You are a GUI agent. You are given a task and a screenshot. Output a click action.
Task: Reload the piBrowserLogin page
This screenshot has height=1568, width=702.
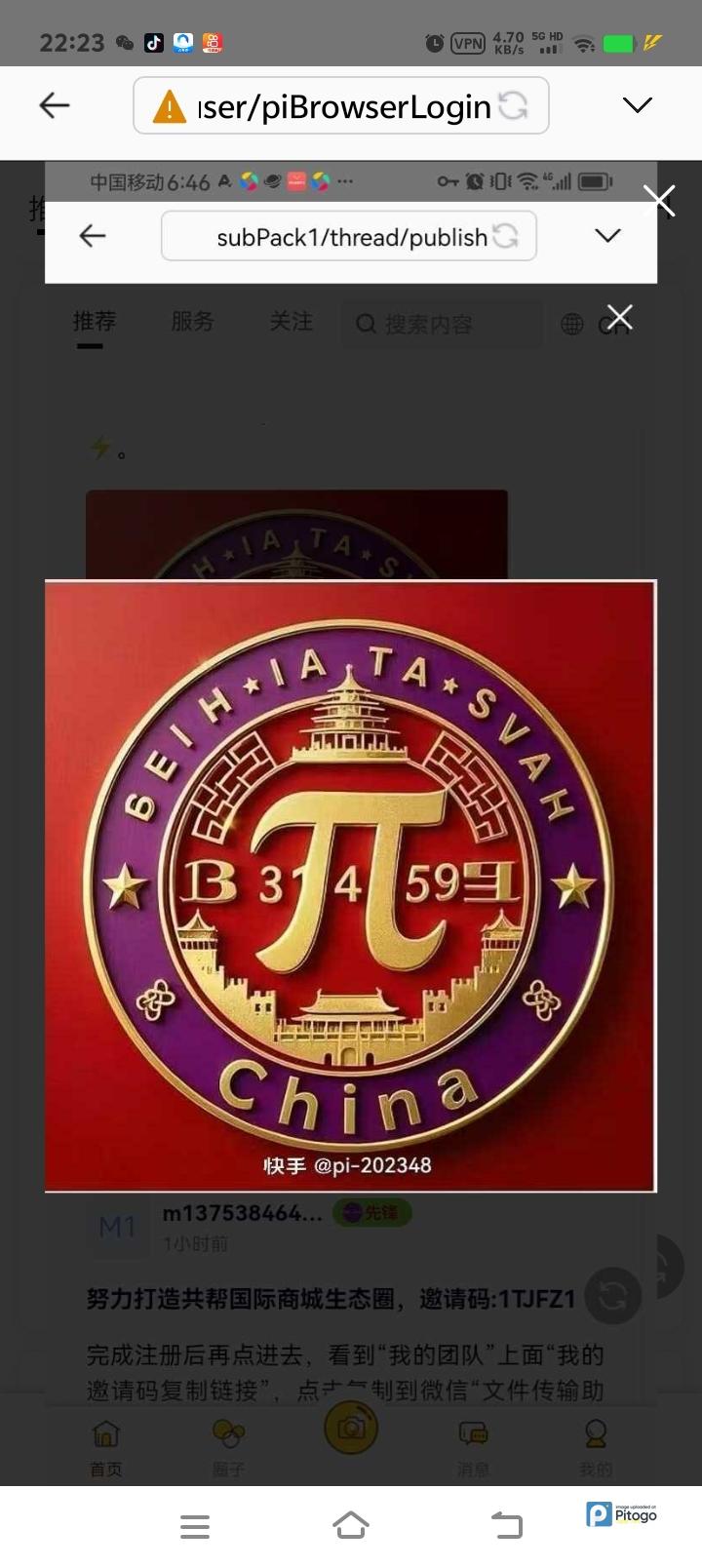(x=514, y=105)
